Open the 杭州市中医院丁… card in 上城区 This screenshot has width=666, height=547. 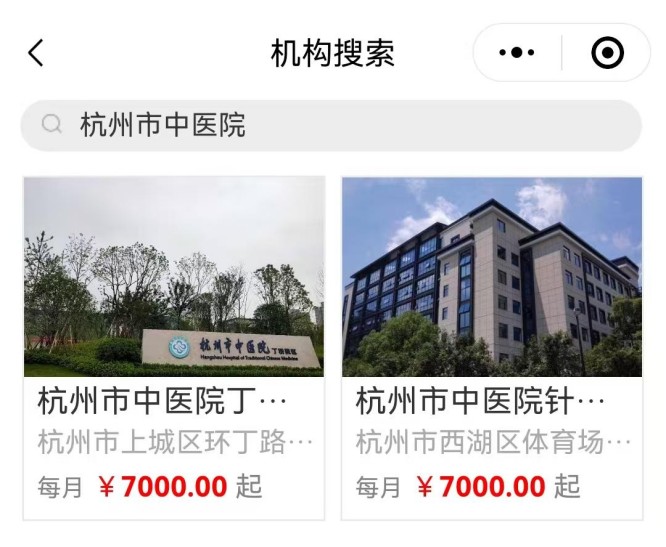(174, 347)
